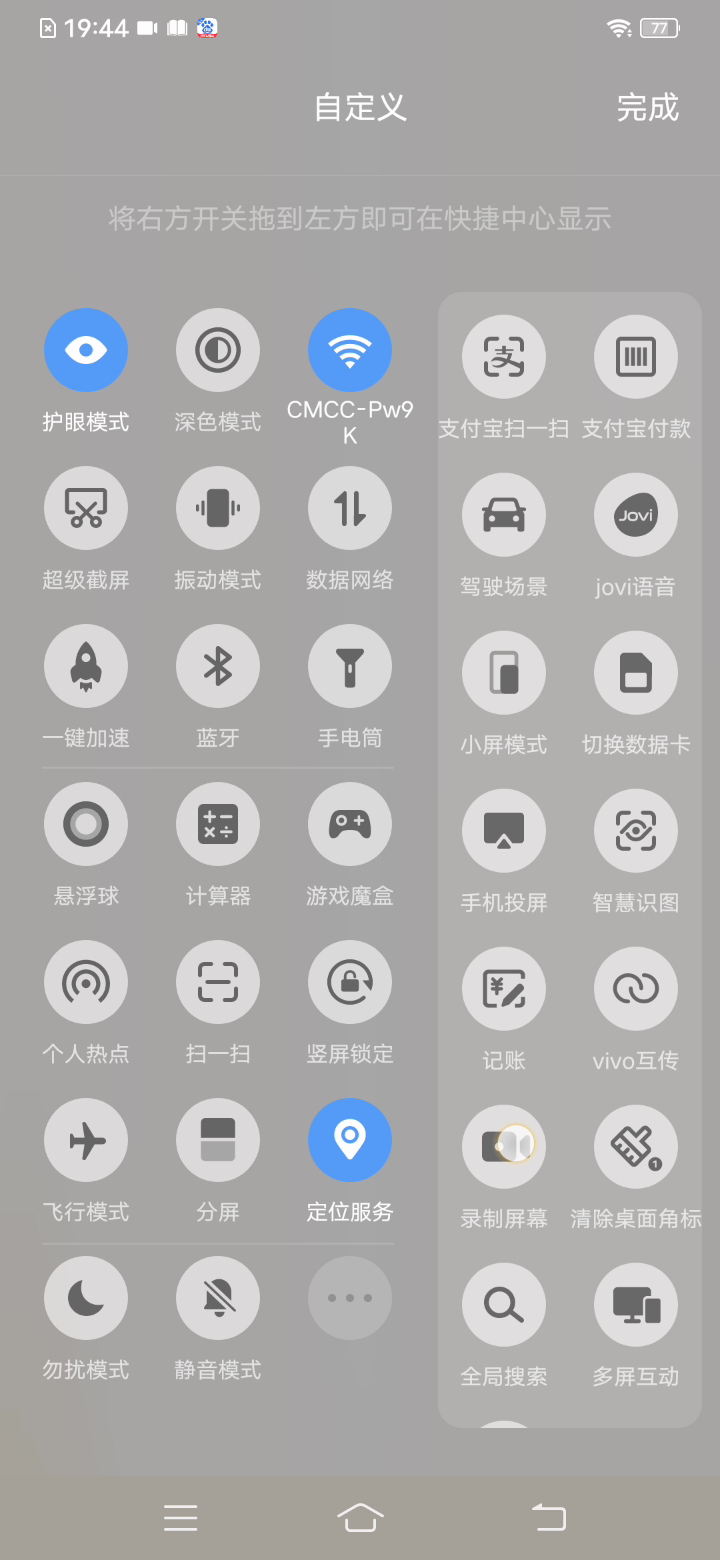Tap the 手电筒 flashlight tile
Viewport: 720px width, 1560px height.
tap(350, 666)
